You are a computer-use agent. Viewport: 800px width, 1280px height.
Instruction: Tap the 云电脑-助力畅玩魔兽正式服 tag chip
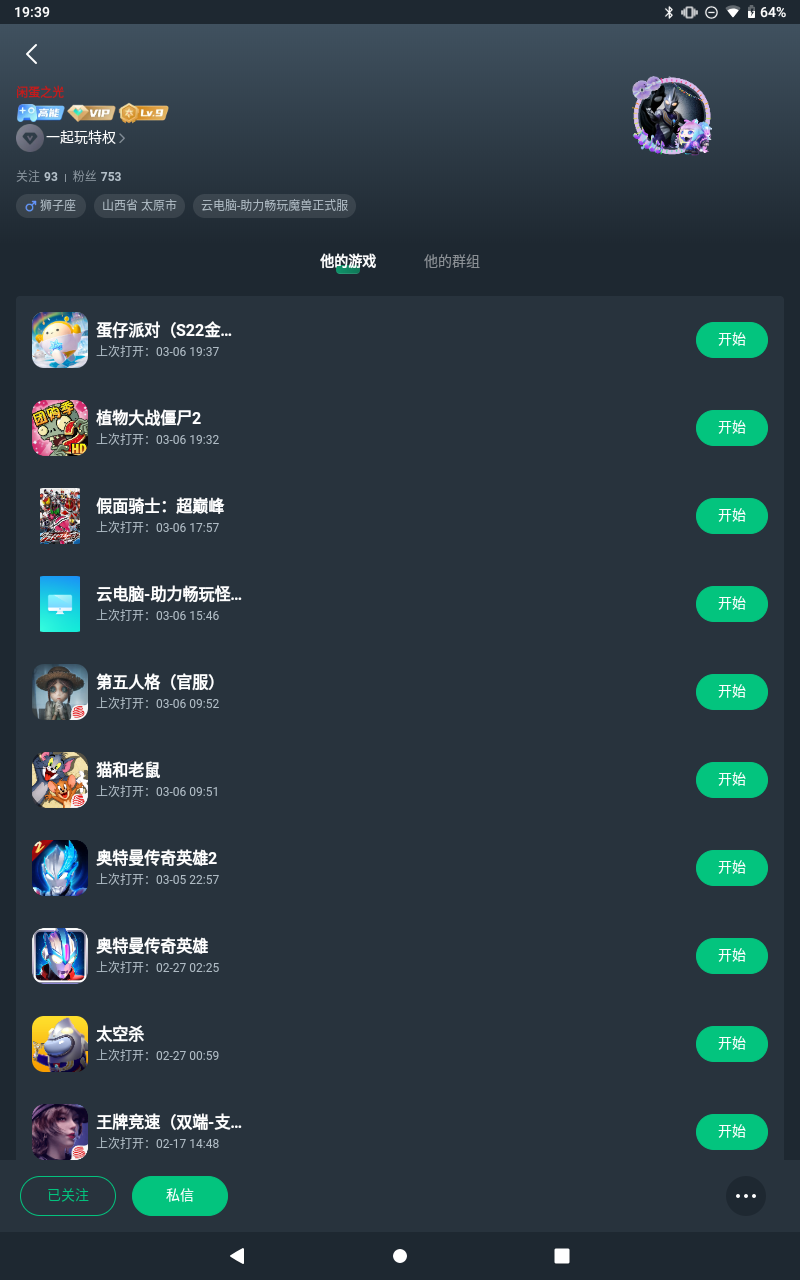[274, 206]
